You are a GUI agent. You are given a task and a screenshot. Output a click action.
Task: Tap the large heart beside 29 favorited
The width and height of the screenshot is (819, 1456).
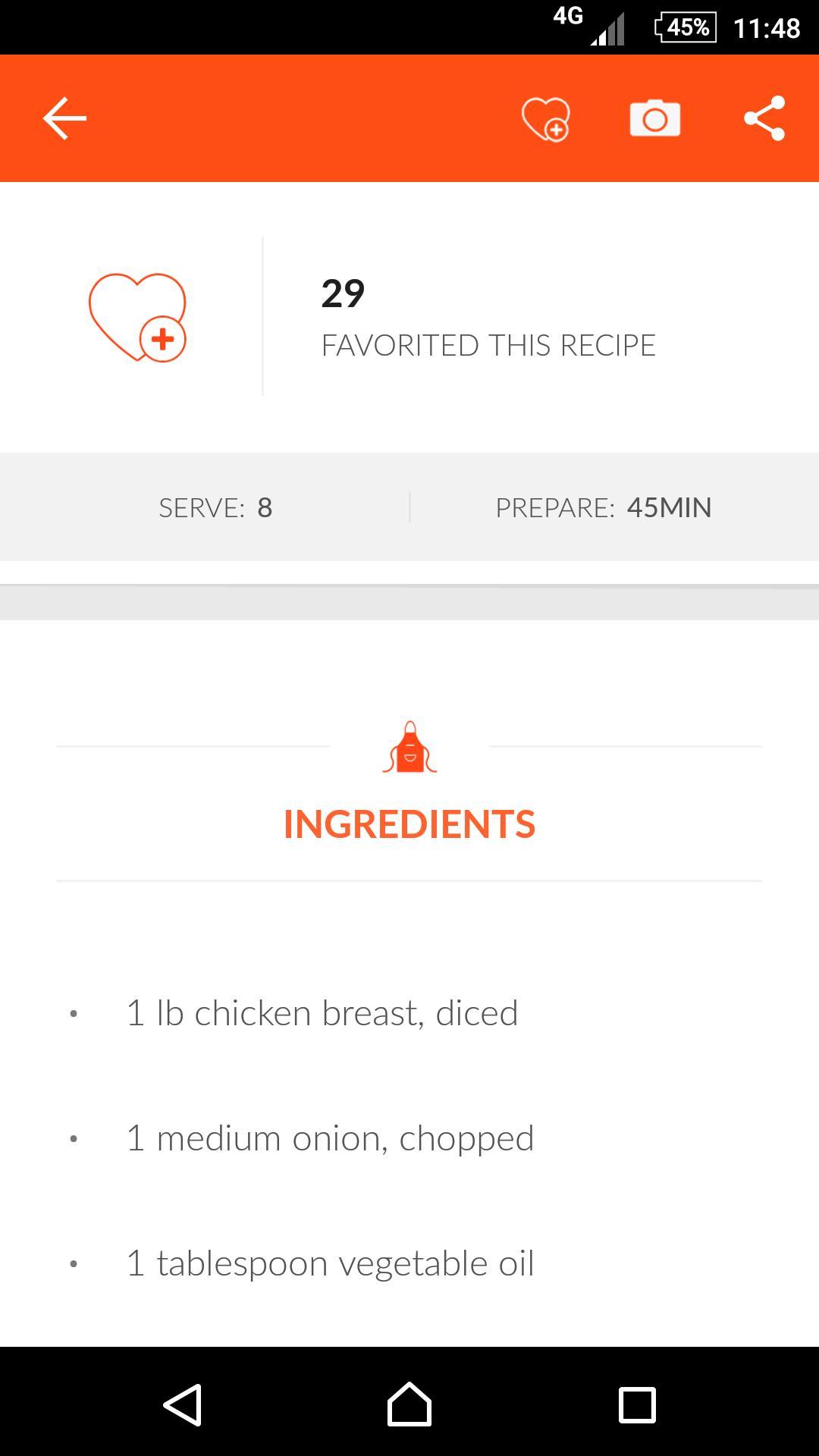pyautogui.click(x=137, y=317)
